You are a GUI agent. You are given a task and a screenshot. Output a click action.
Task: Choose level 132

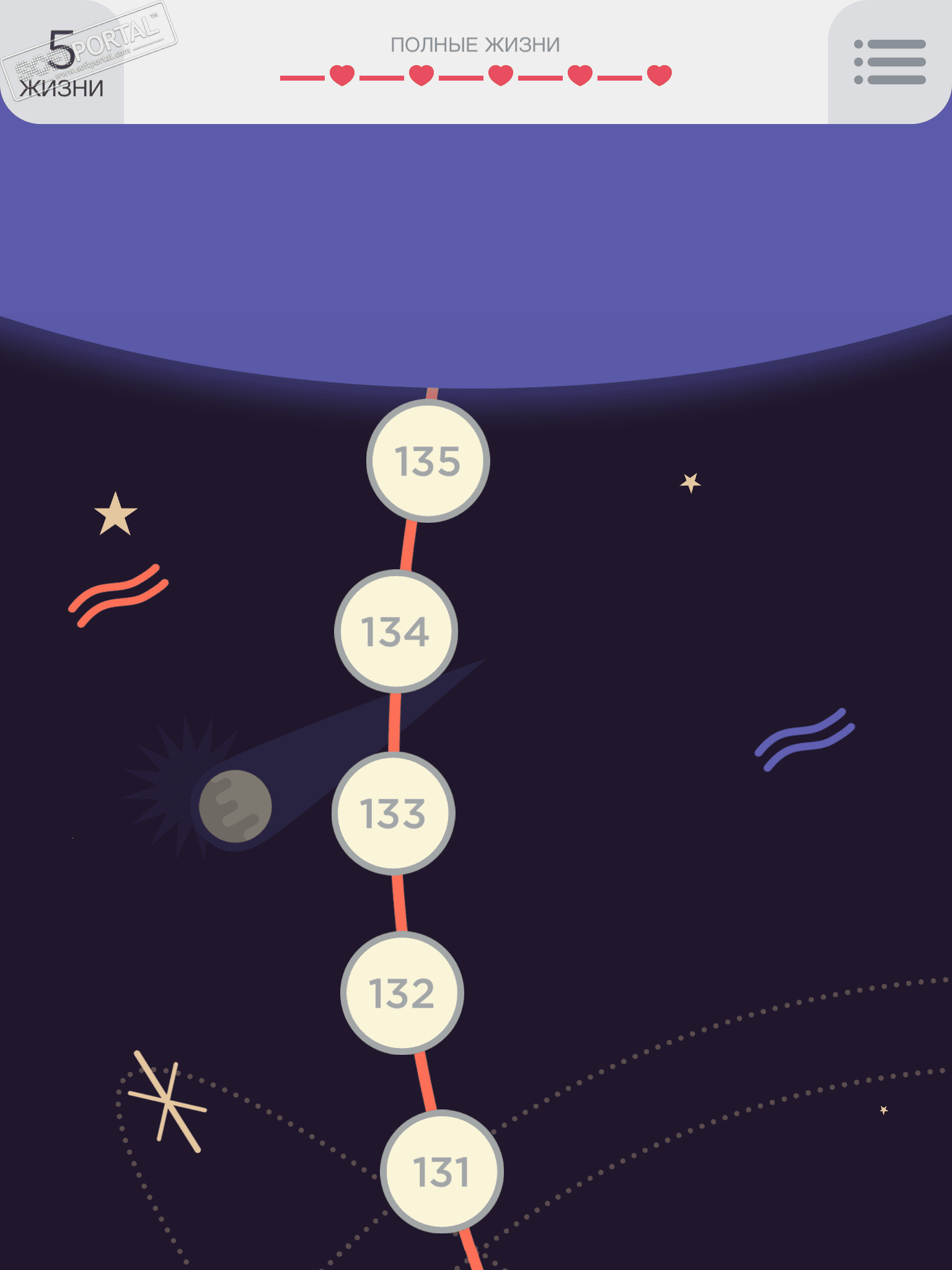pyautogui.click(x=402, y=993)
